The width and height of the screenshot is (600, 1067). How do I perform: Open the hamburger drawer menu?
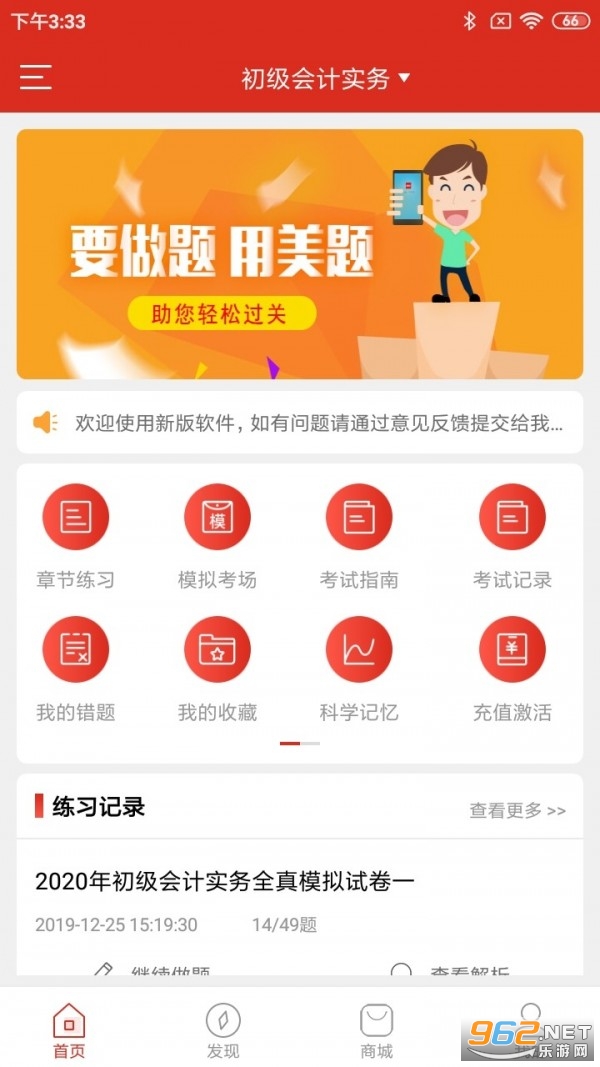35,78
